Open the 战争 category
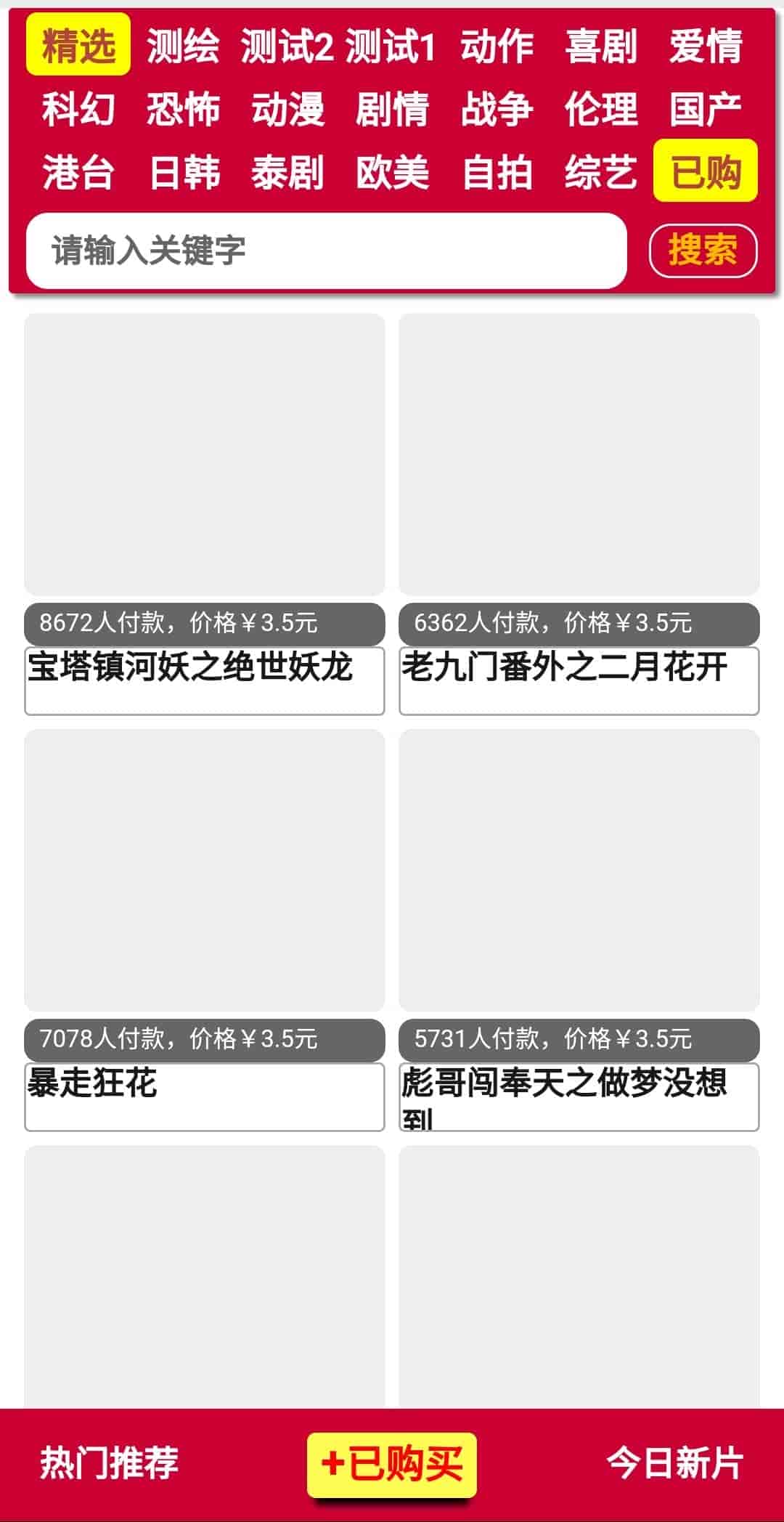Viewport: 784px width, 1522px height. tap(497, 109)
